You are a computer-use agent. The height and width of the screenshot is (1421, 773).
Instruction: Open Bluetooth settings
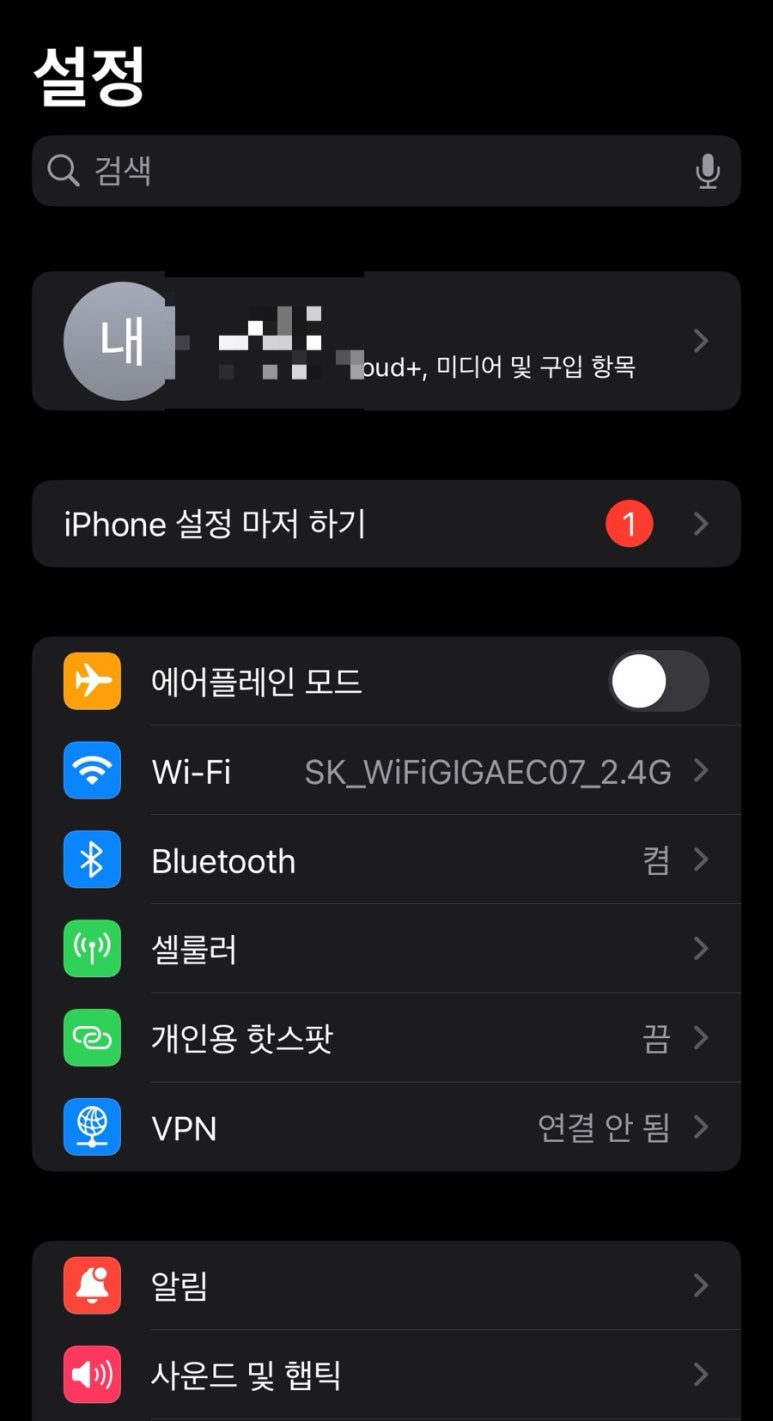pos(386,860)
